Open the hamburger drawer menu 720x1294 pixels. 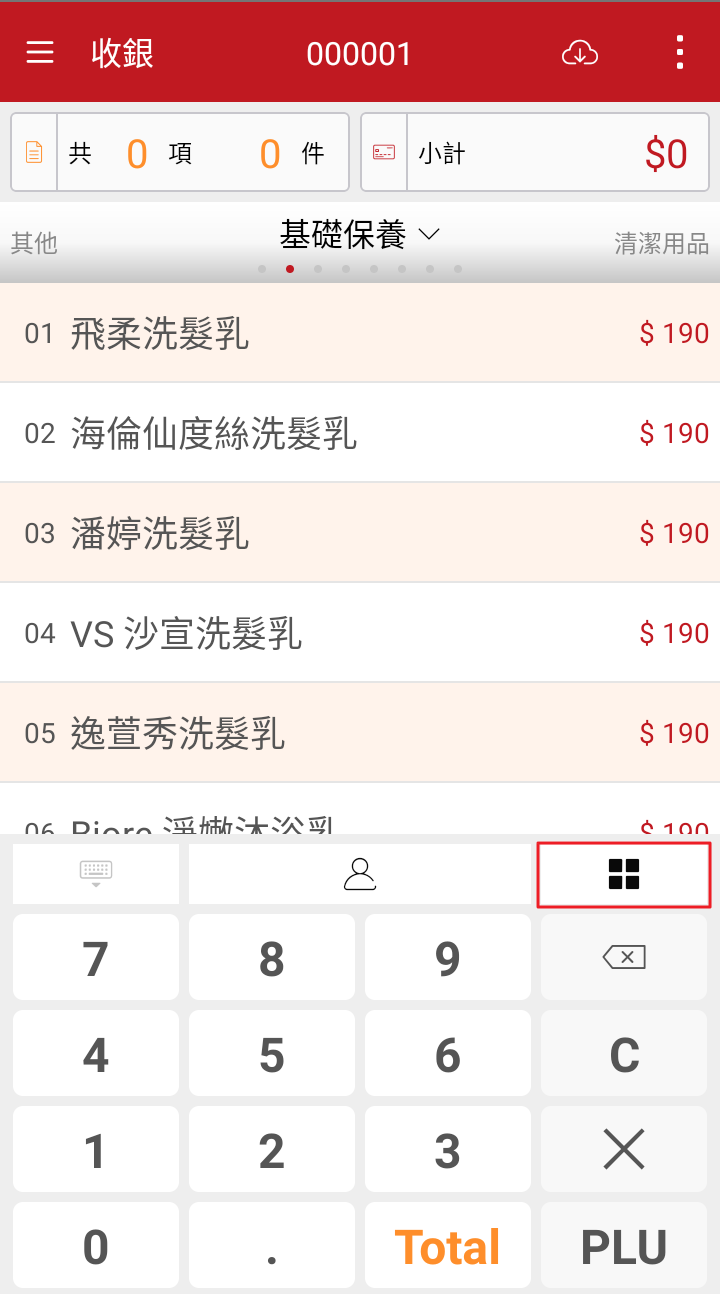[x=40, y=53]
